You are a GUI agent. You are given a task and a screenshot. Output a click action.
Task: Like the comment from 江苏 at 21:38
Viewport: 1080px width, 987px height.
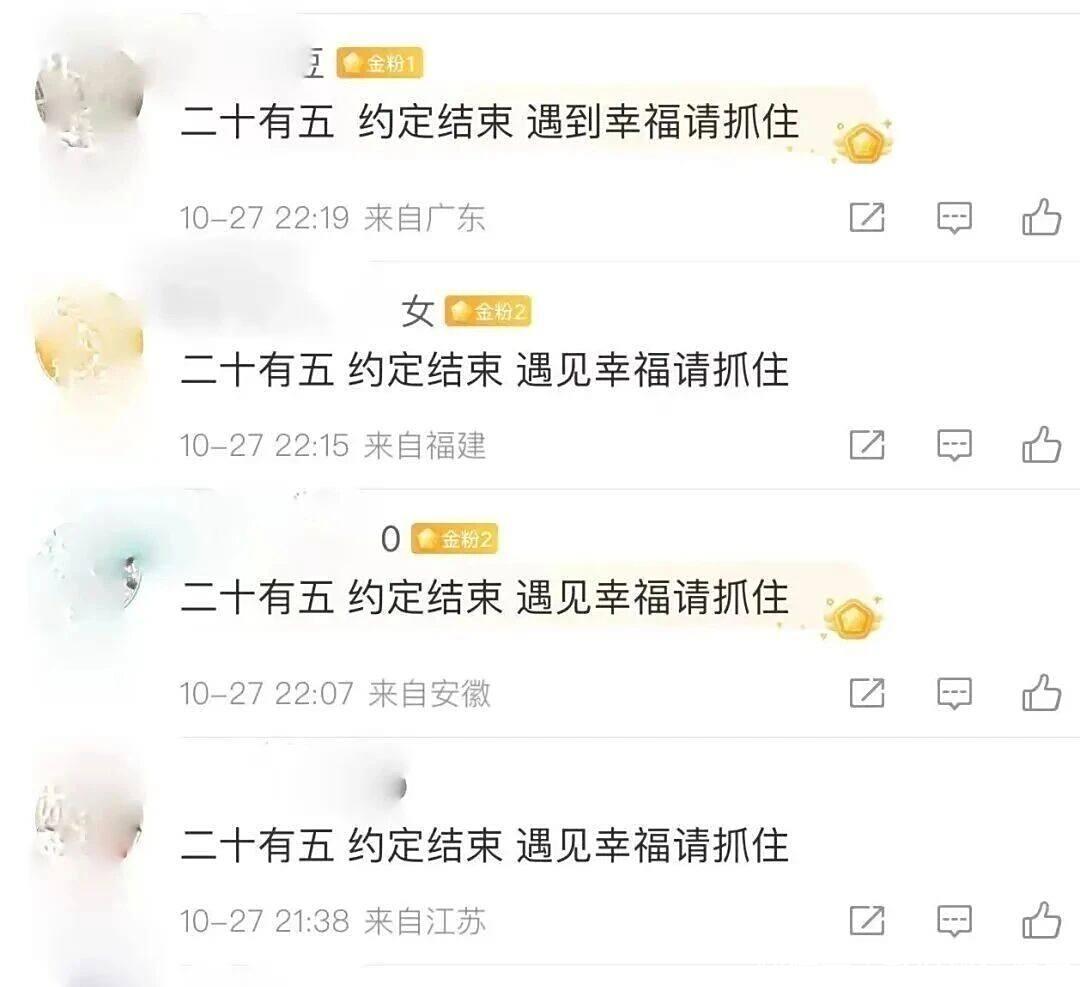pyautogui.click(x=1041, y=920)
